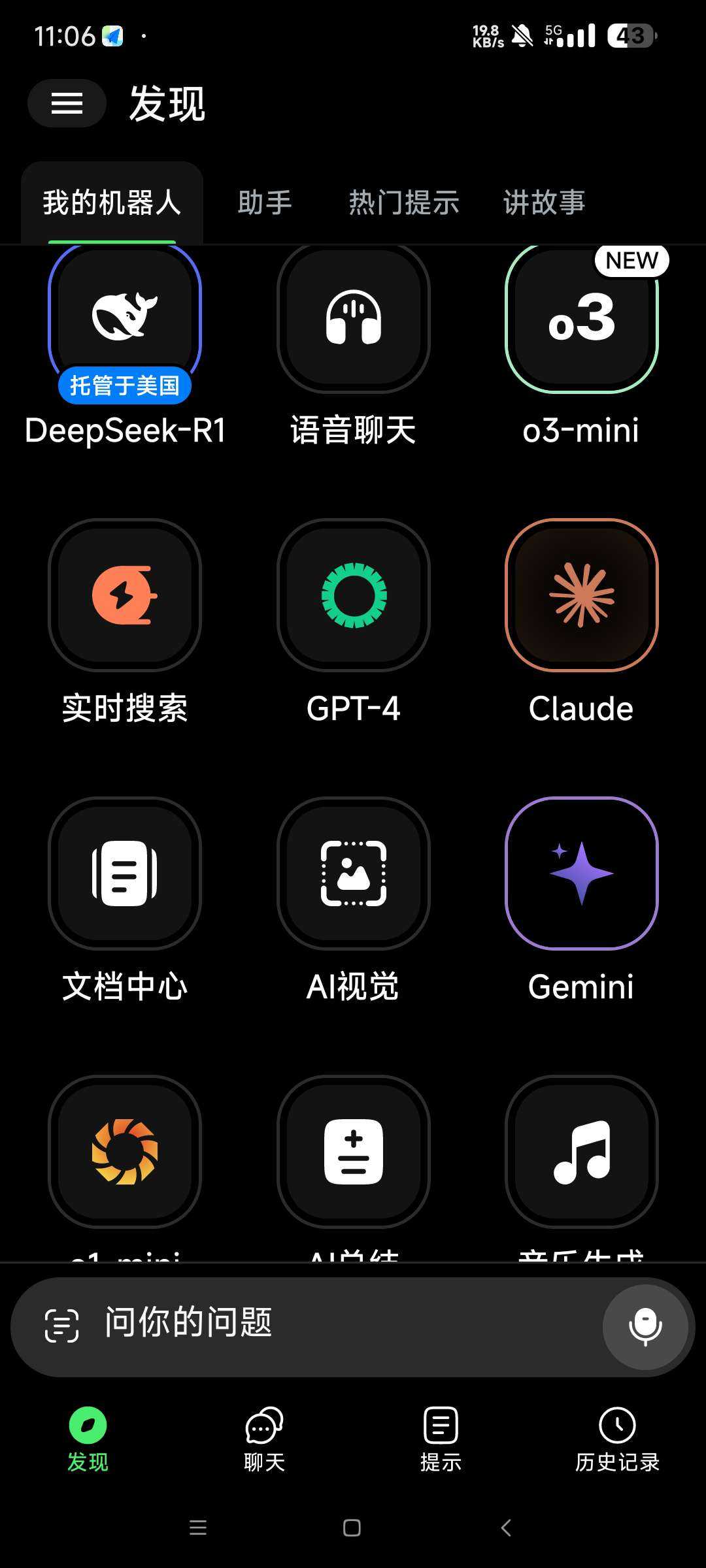Launch the 语音聊天 voice chat bot
Image resolution: width=706 pixels, height=1568 pixels.
click(x=354, y=318)
